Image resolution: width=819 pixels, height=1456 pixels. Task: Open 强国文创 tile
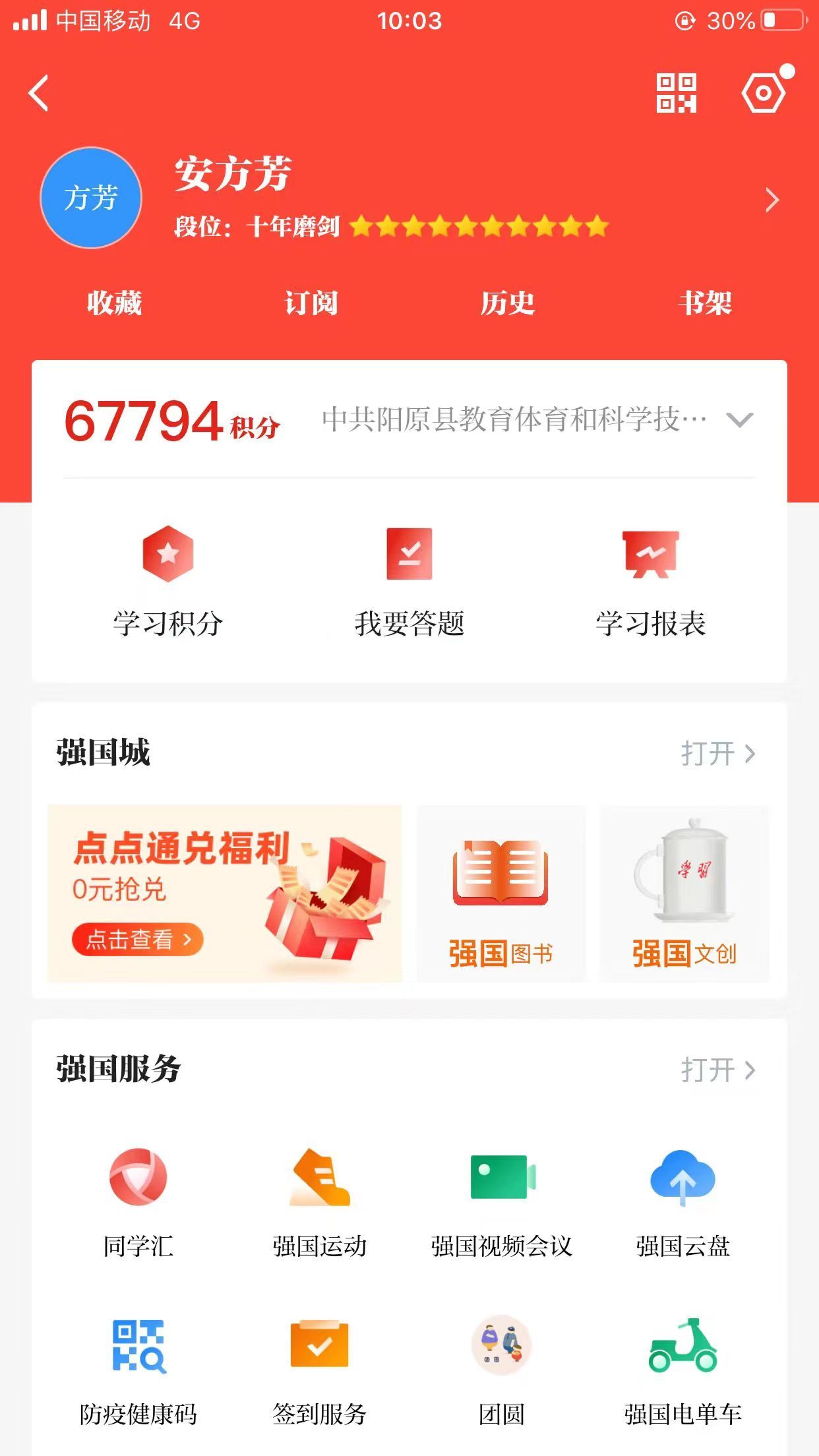(684, 894)
